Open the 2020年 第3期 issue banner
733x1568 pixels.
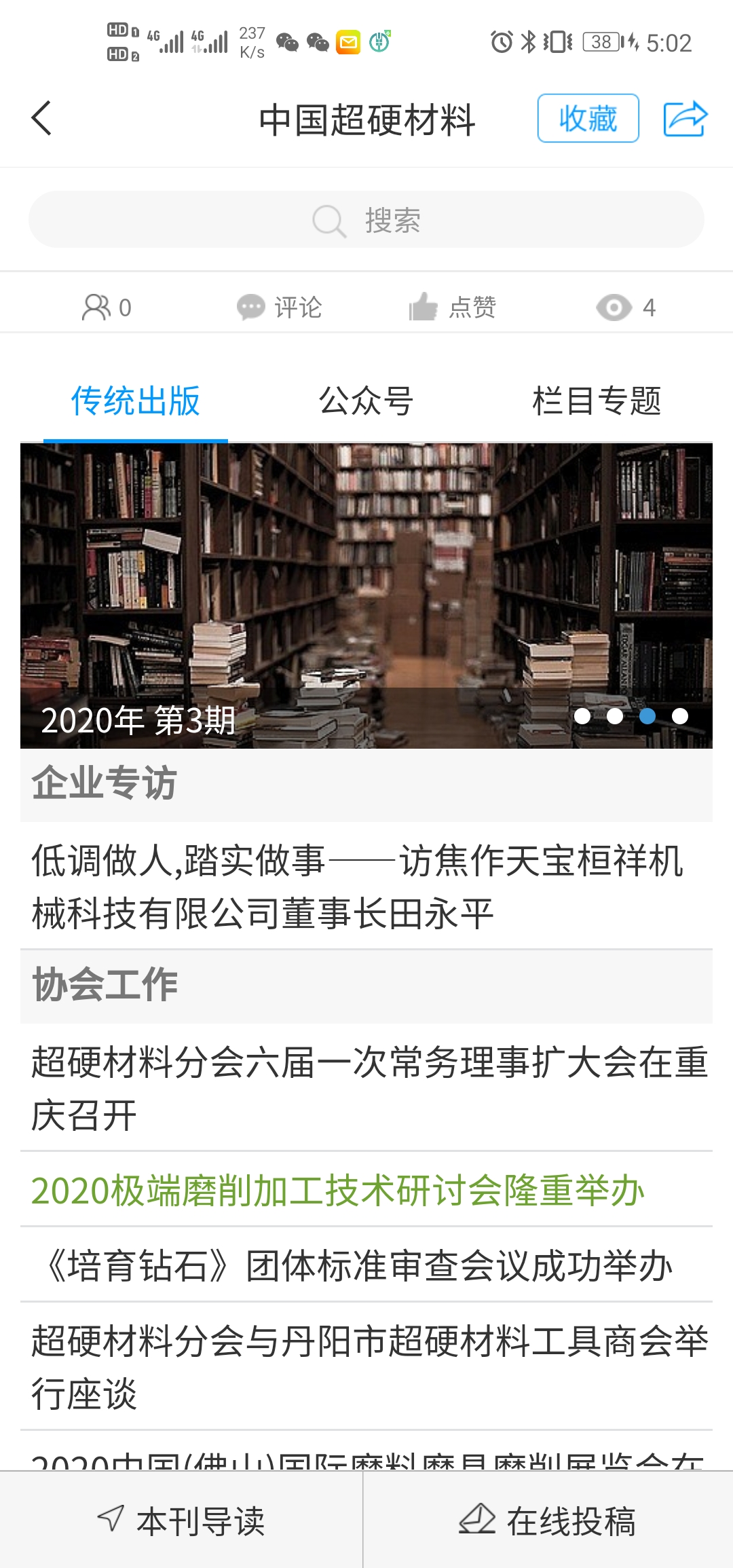(366, 596)
